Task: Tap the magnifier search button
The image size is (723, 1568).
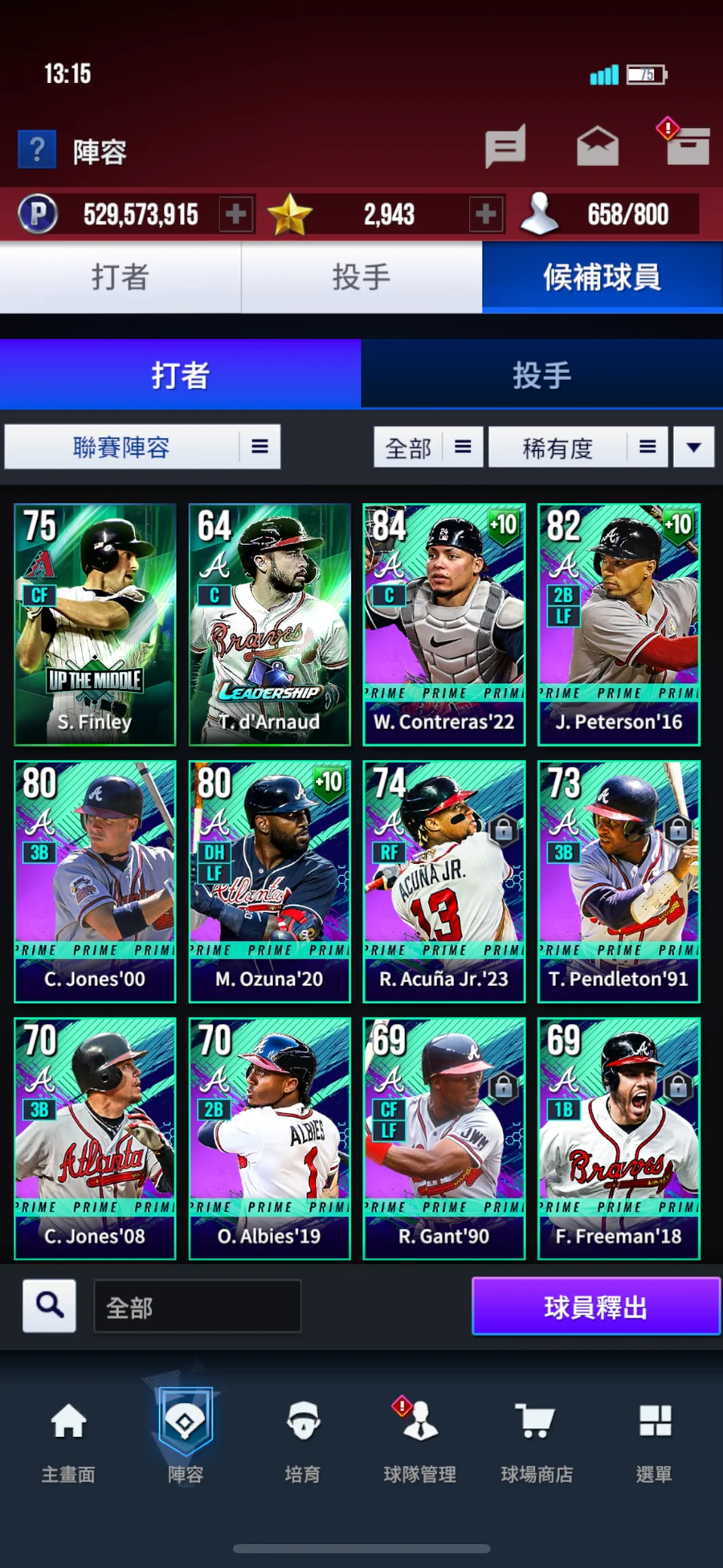Action: [x=50, y=1305]
